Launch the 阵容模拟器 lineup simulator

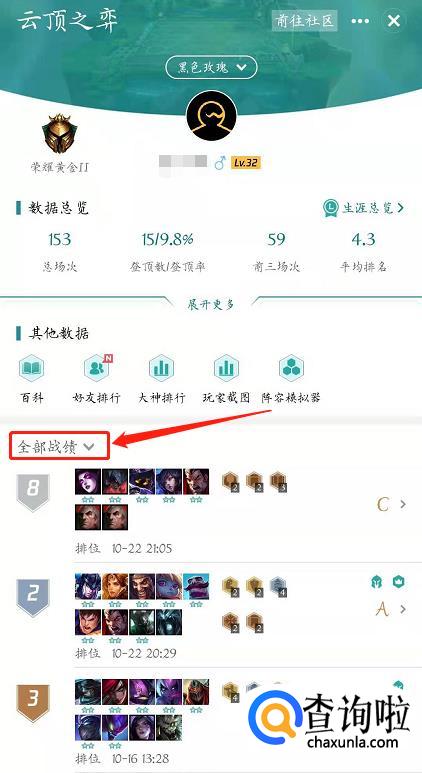(291, 379)
